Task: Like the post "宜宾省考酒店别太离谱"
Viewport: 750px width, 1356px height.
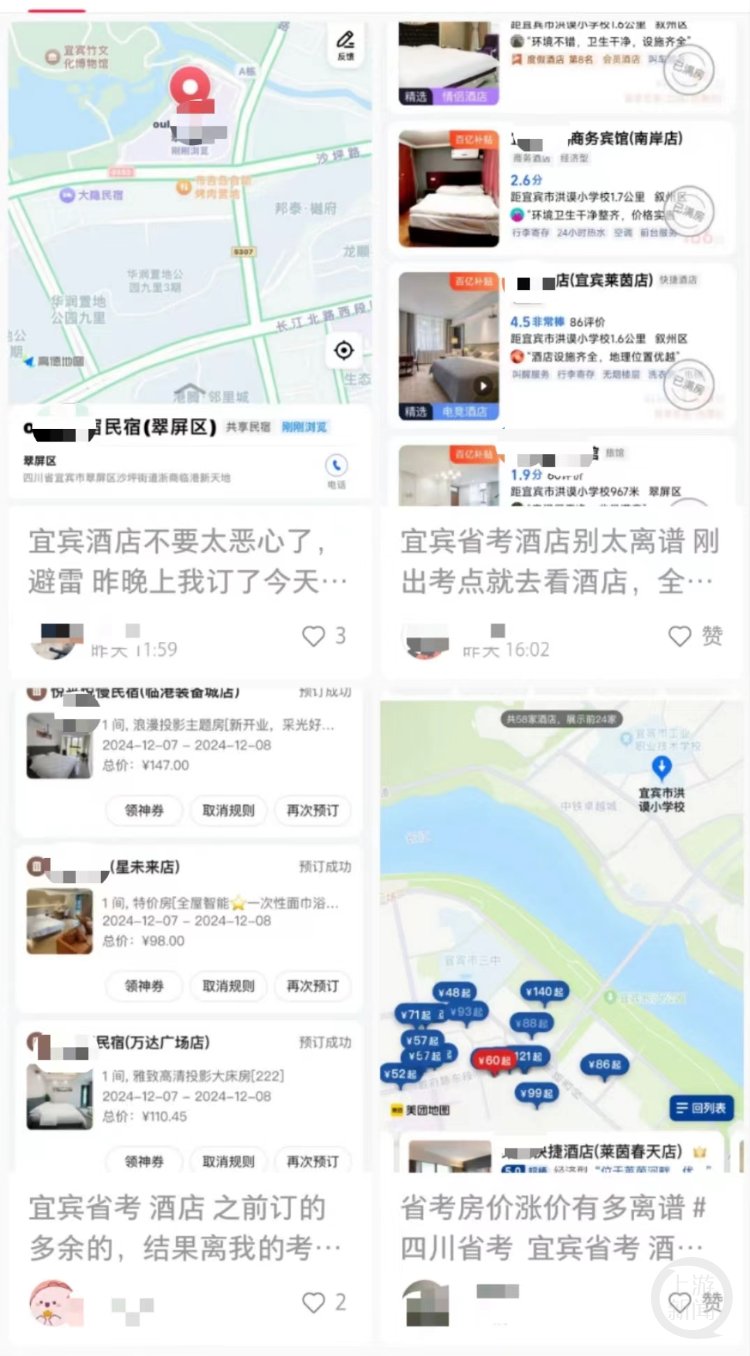Action: point(680,636)
